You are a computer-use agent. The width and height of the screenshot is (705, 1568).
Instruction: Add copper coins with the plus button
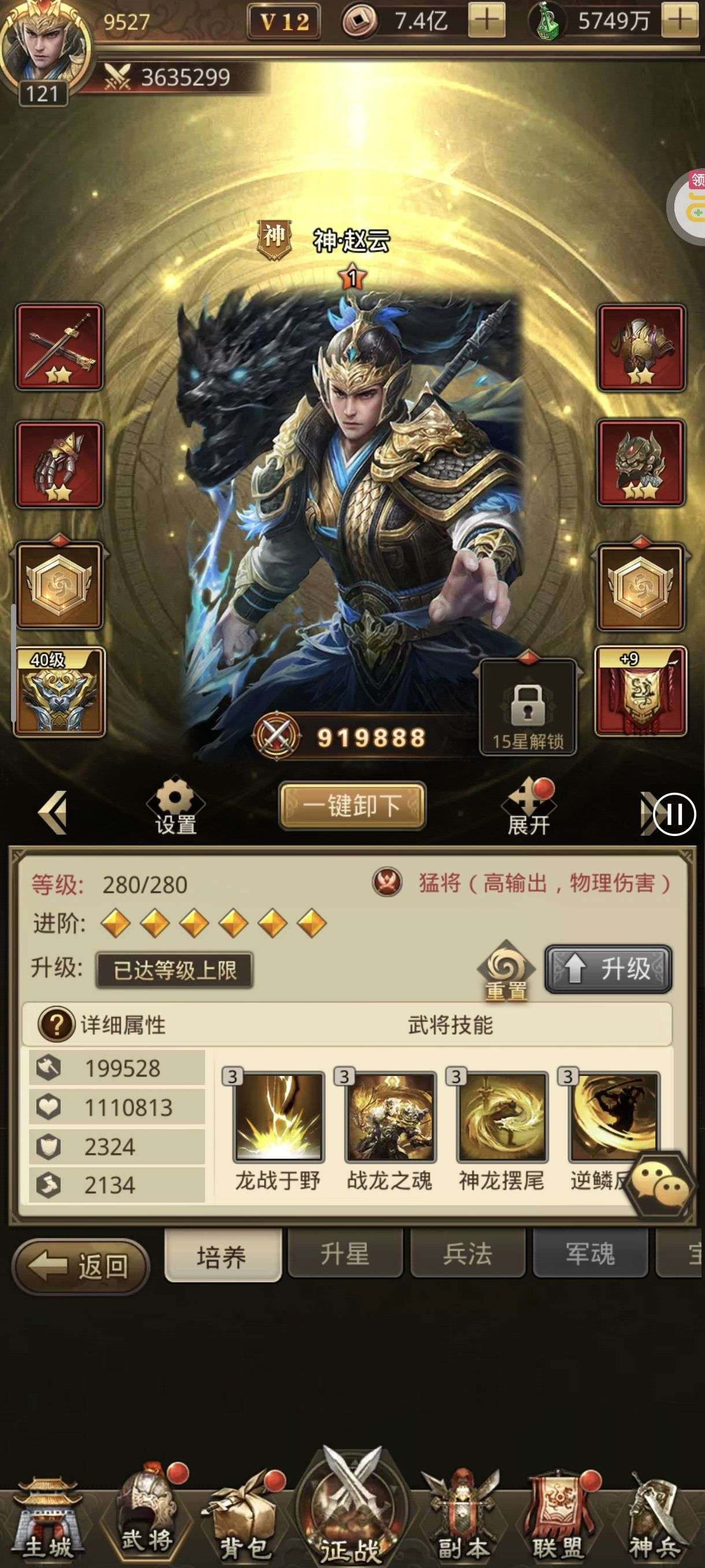(x=486, y=21)
